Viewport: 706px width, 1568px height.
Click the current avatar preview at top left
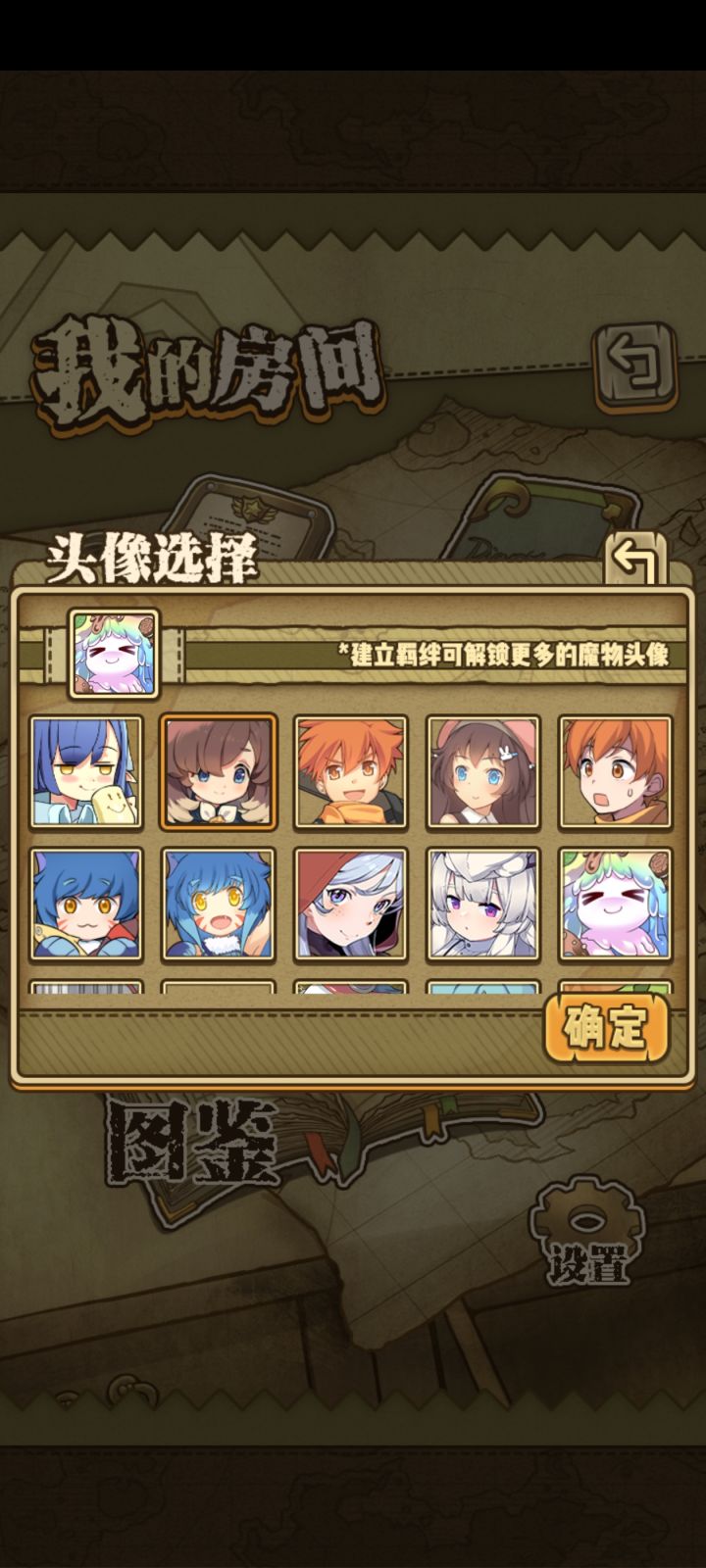(113, 652)
